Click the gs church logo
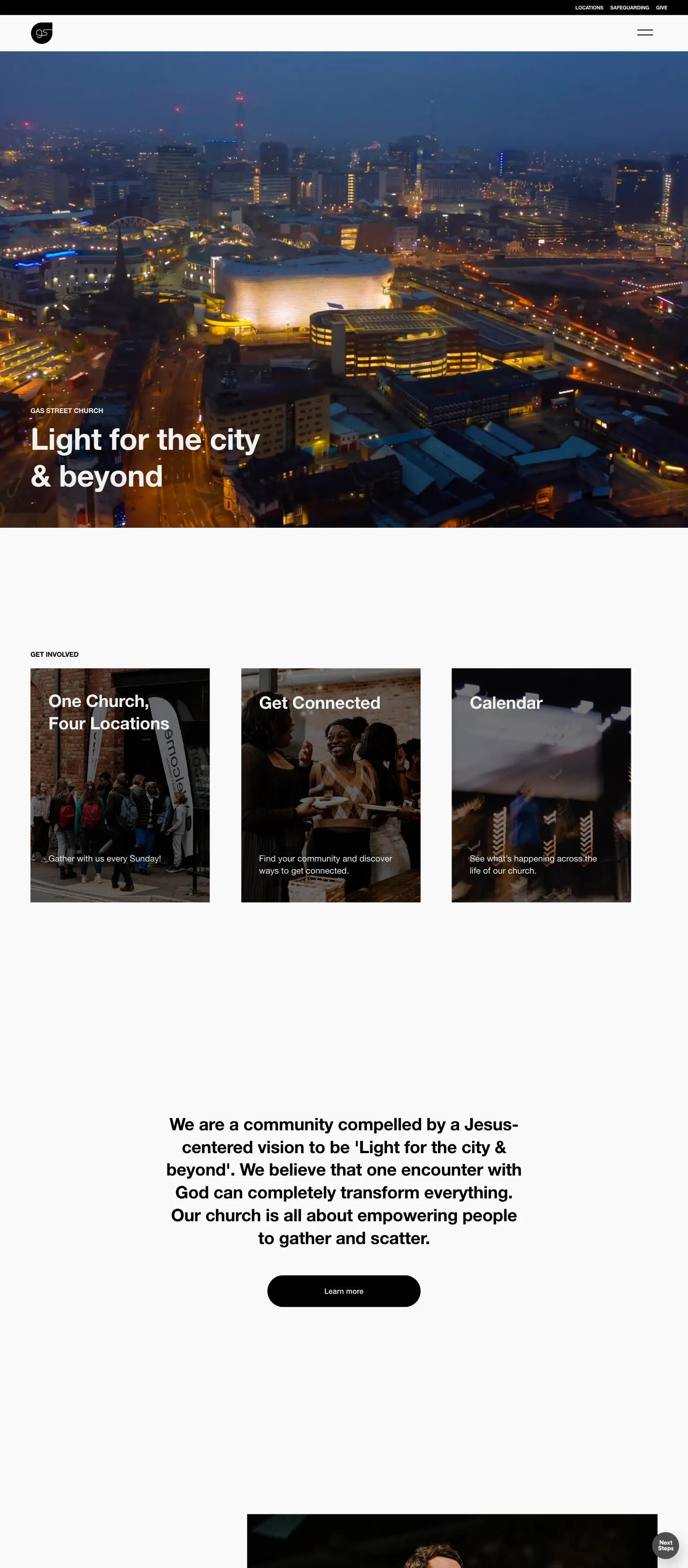Screen dimensions: 688x1568 41,32
